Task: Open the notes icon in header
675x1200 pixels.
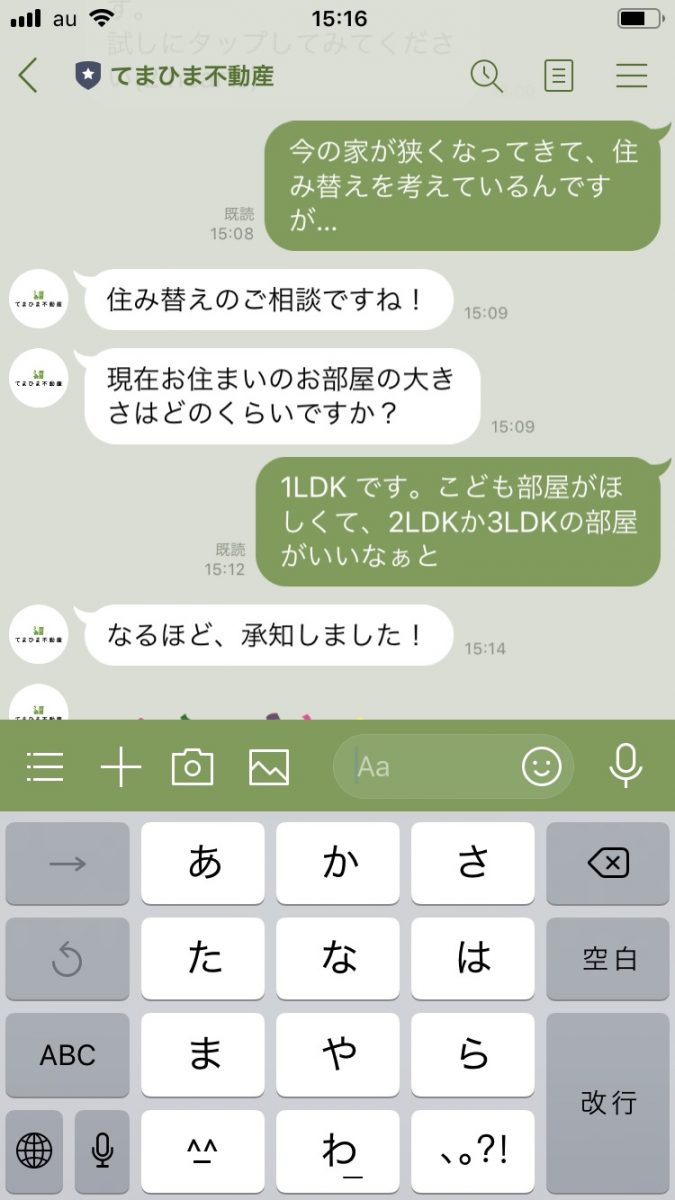Action: coord(559,75)
